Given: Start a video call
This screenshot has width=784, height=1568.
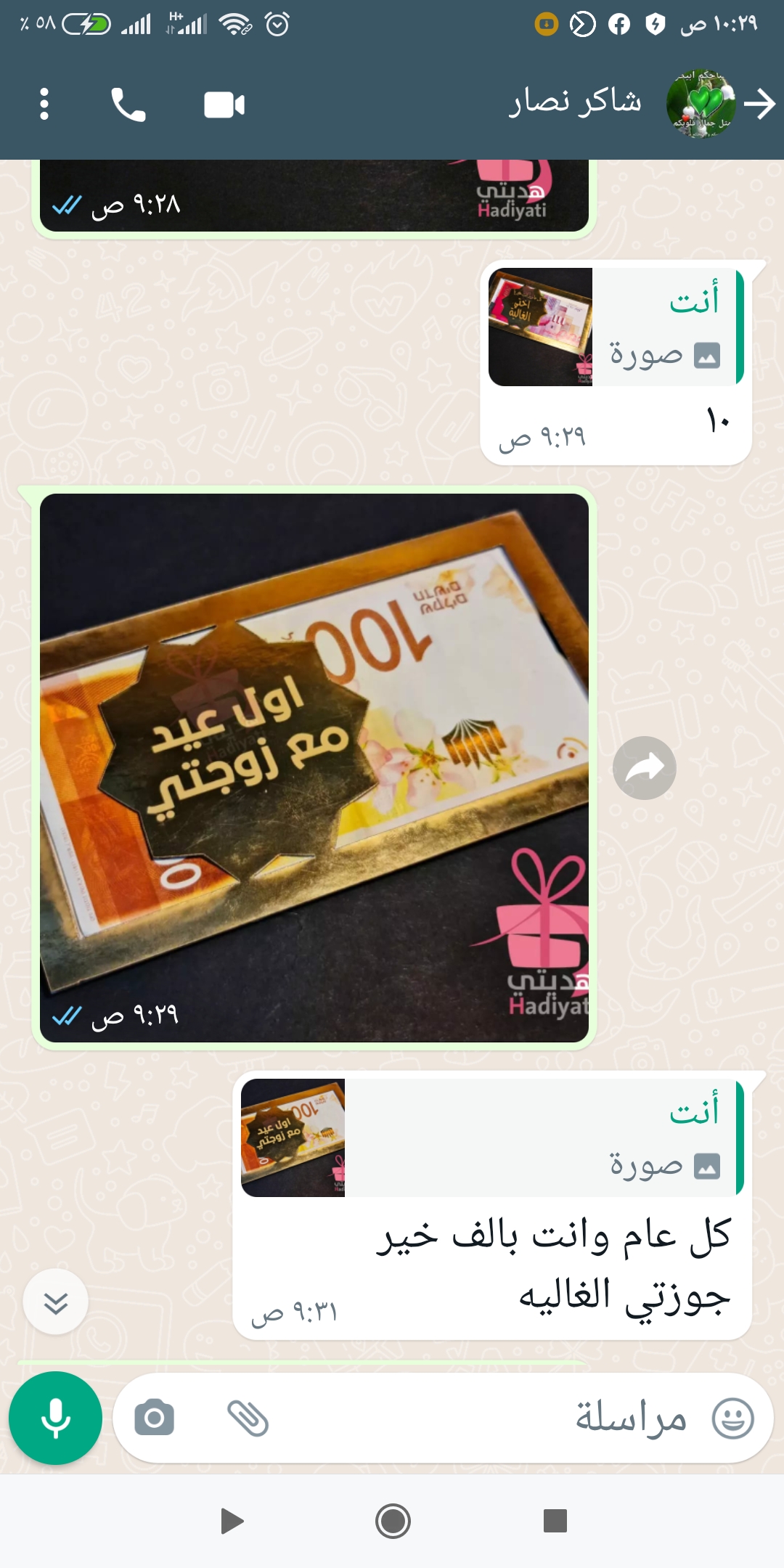Looking at the screenshot, I should 224,105.
